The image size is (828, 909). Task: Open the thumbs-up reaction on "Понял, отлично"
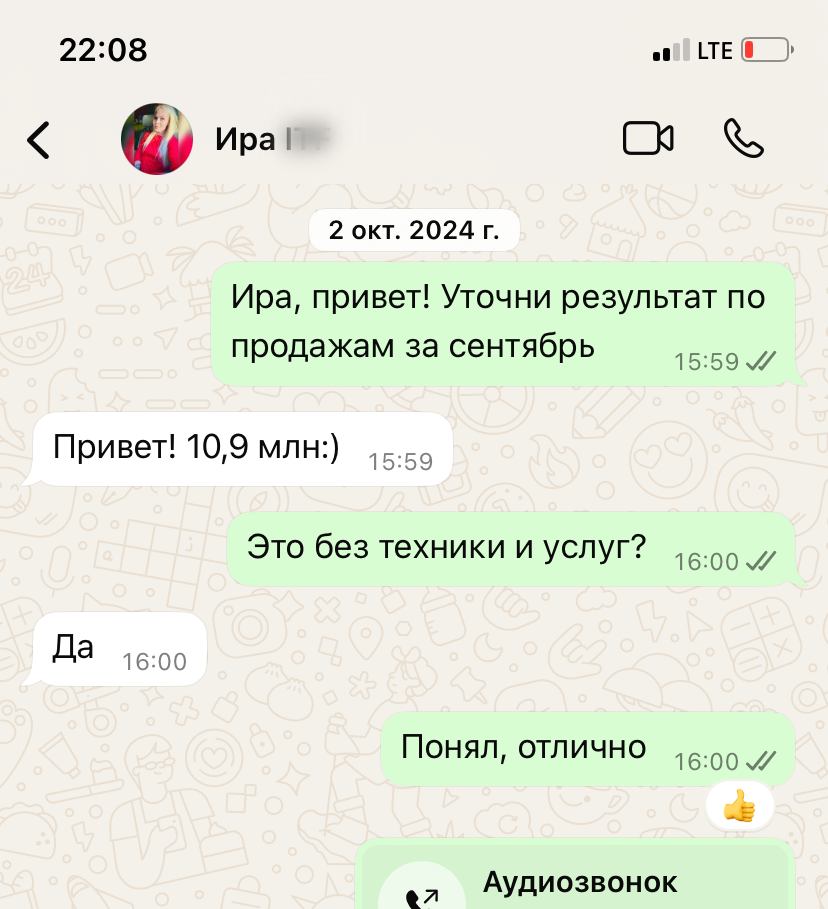pyautogui.click(x=739, y=805)
